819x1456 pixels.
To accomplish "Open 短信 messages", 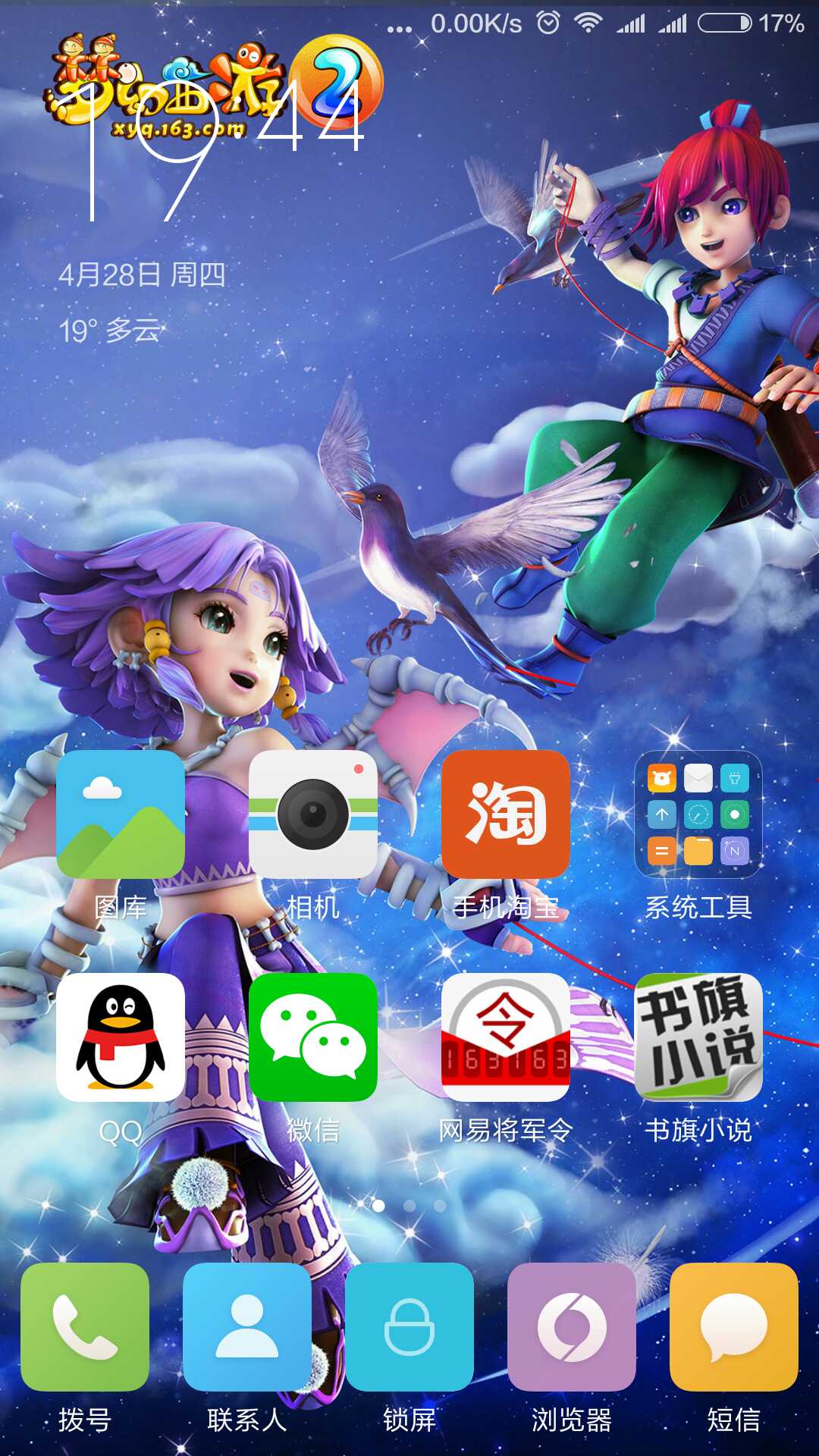I will tap(734, 1327).
